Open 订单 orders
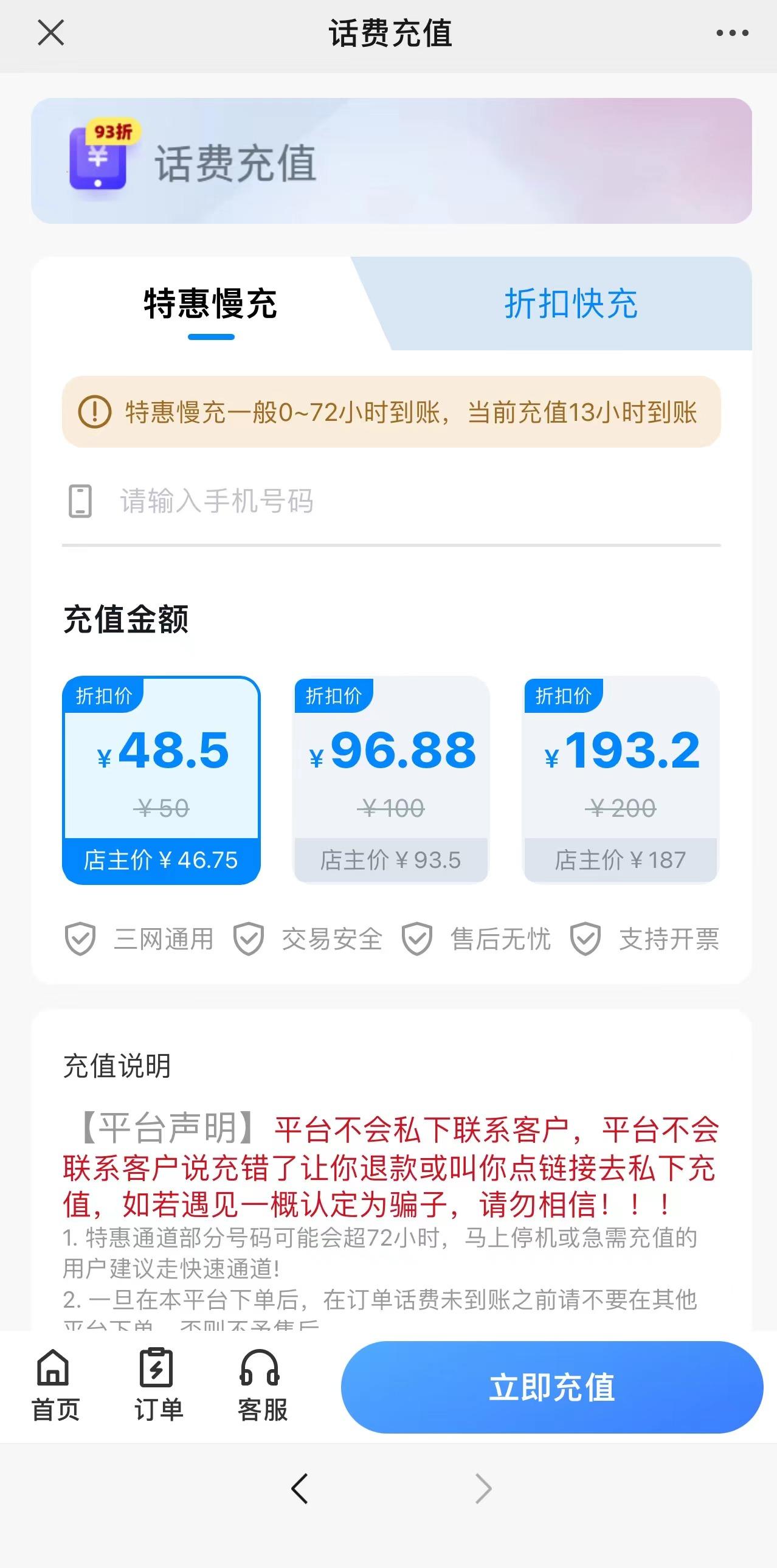777x1568 pixels. (x=158, y=1386)
